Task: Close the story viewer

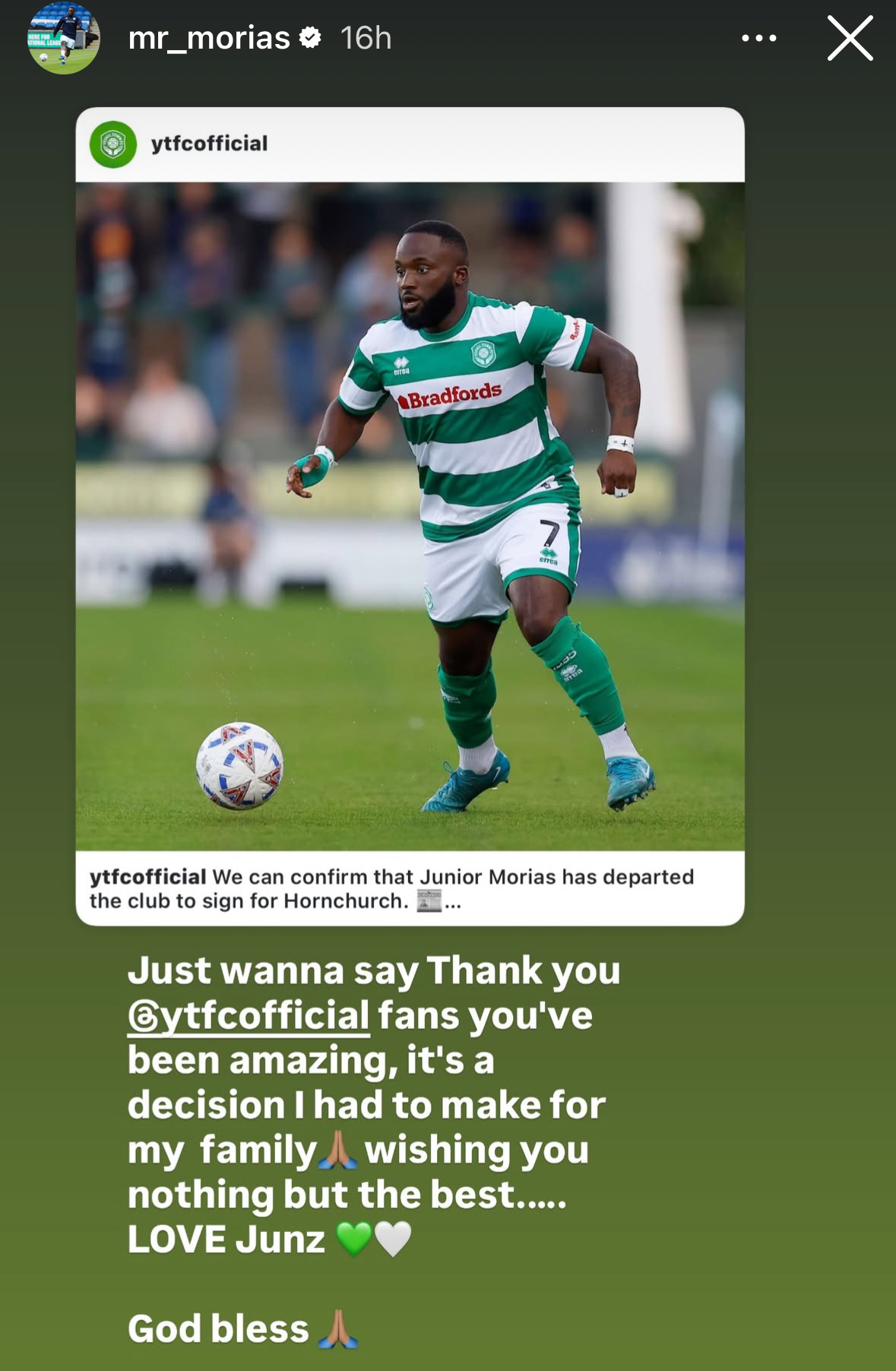Action: (850, 39)
